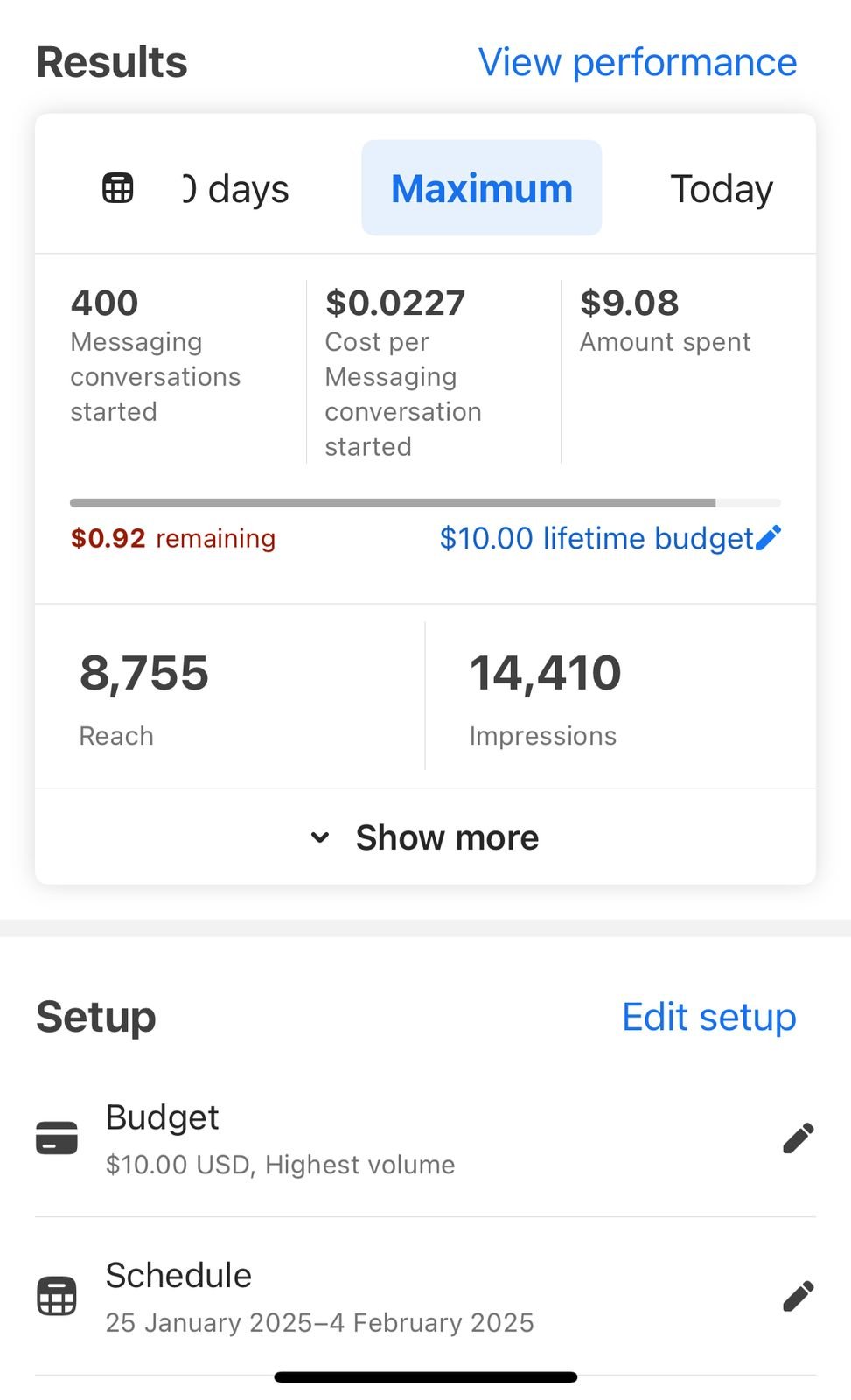Click the down chevron beside Show more
Screen dimensions: 851x1400
(x=320, y=837)
